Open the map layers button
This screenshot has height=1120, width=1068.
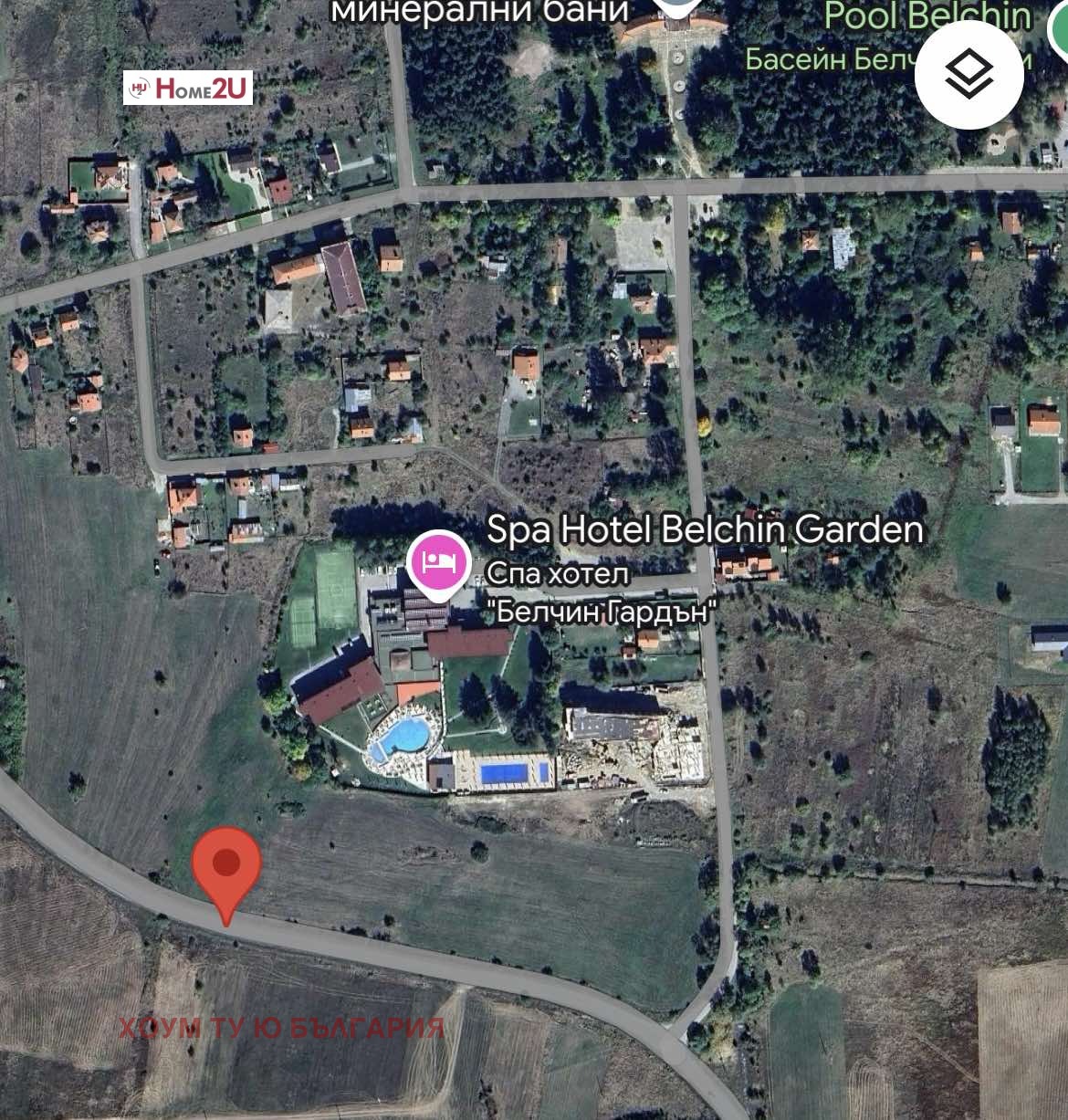969,75
